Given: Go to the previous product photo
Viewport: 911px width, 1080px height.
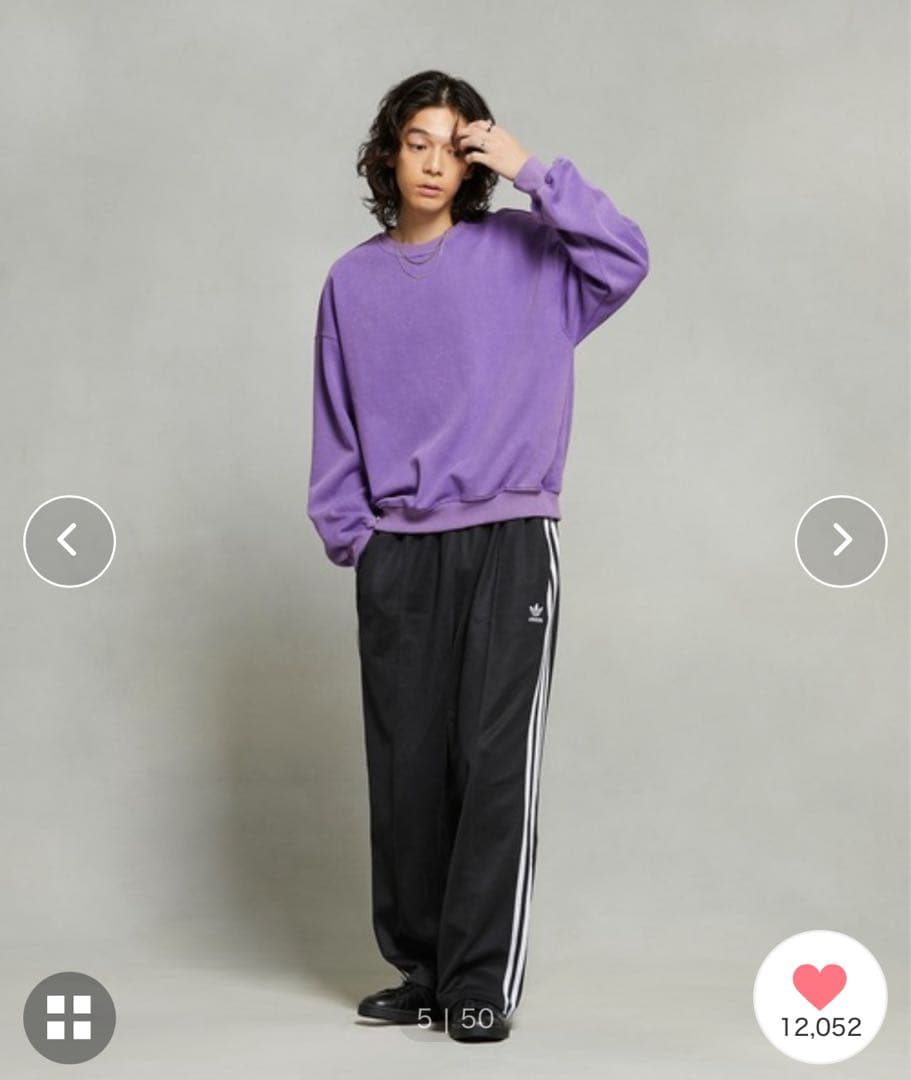Looking at the screenshot, I should pos(69,541).
